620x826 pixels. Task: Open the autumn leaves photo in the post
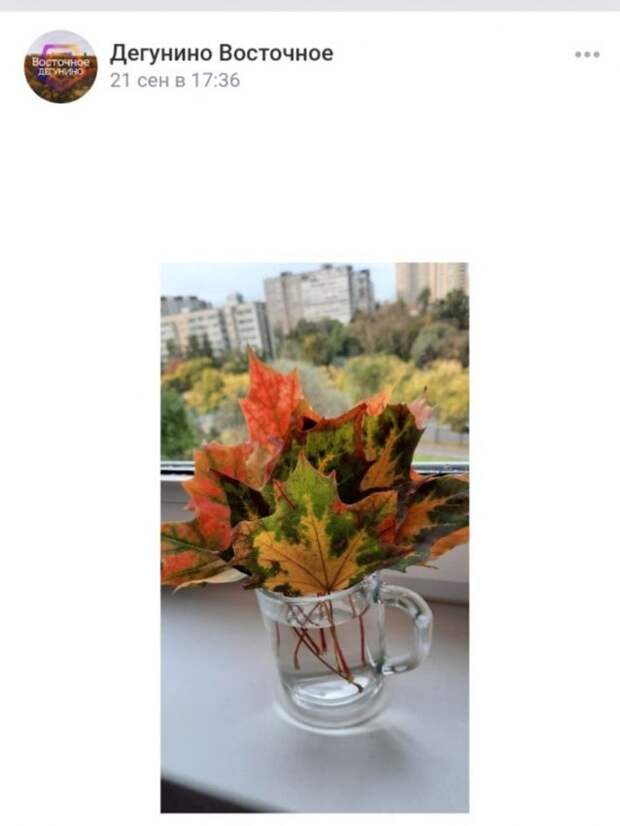pos(314,537)
